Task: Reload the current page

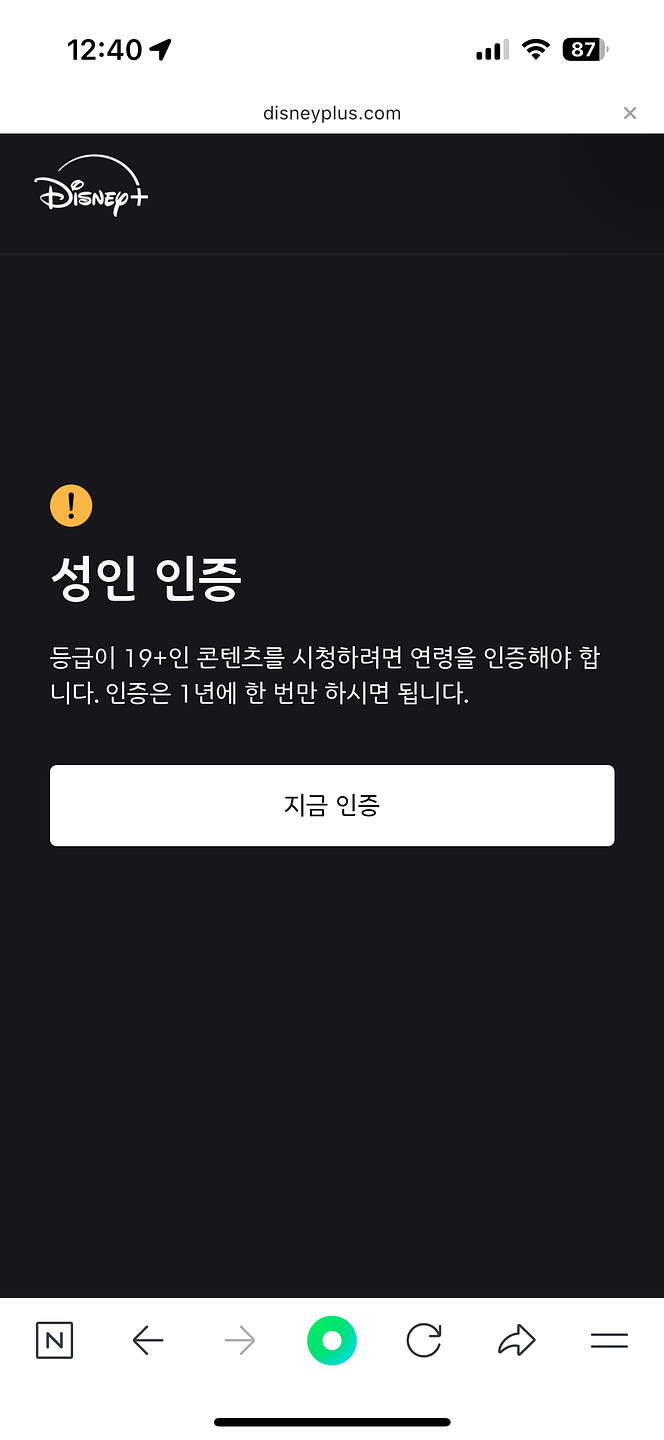Action: [424, 1341]
